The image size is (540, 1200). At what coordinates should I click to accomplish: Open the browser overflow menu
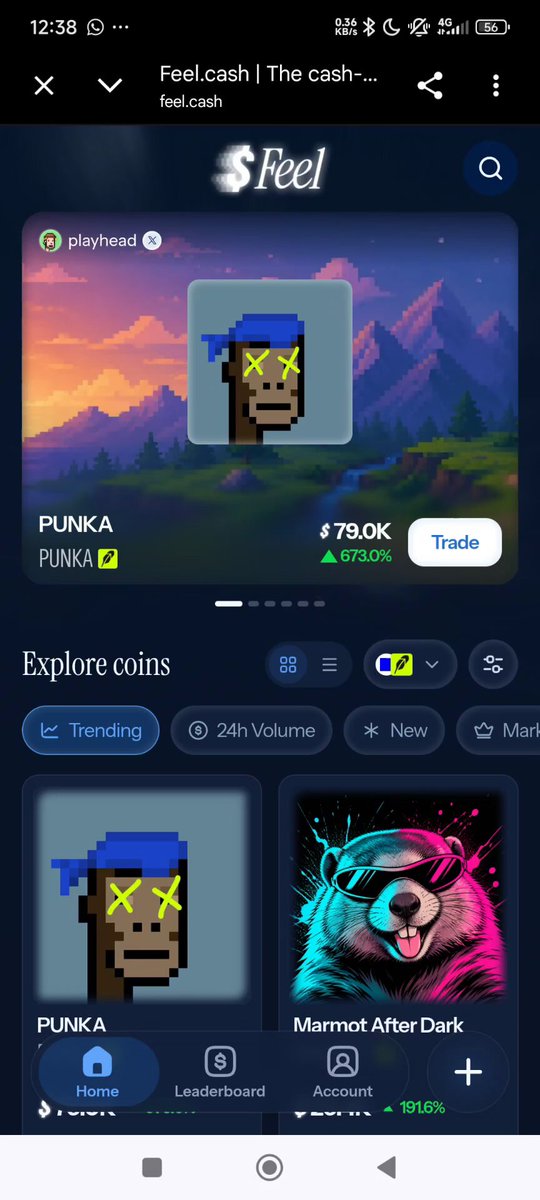[496, 86]
